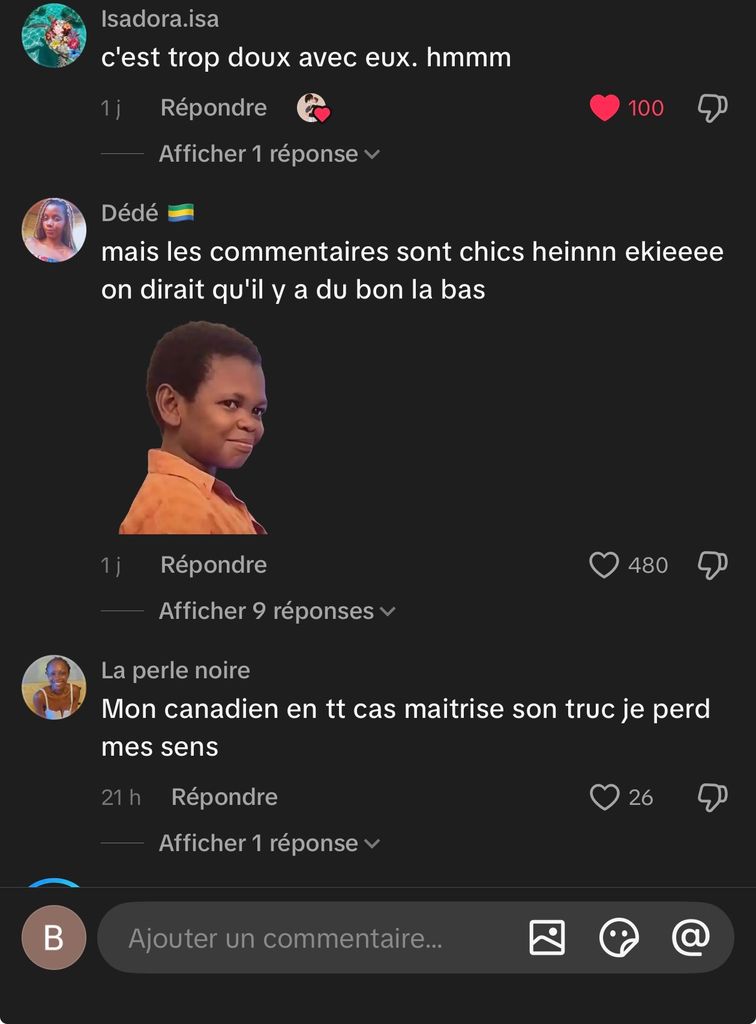Attach an image to the comment

pos(547,938)
